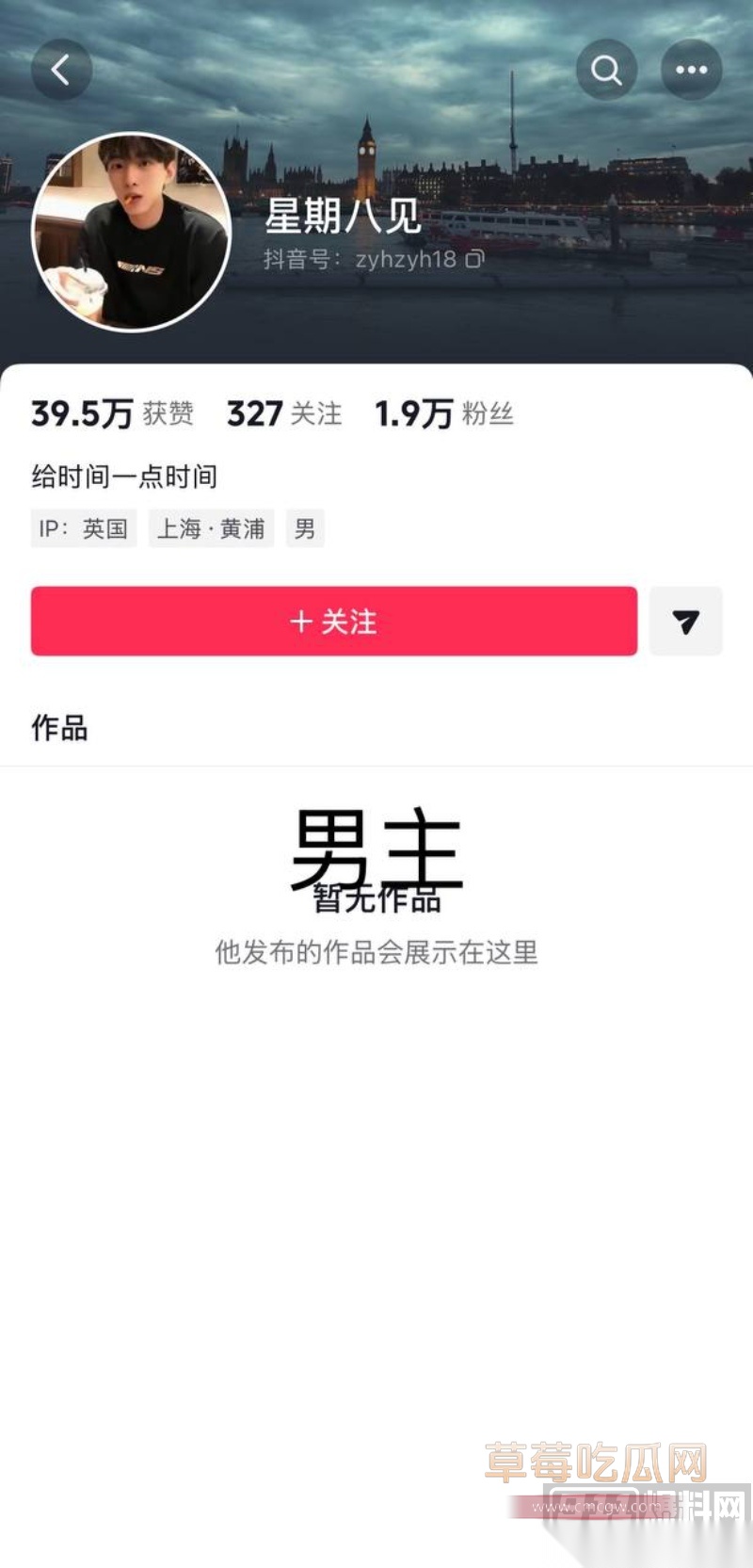Open the more options (...) icon
This screenshot has width=753, height=1568.
point(692,69)
